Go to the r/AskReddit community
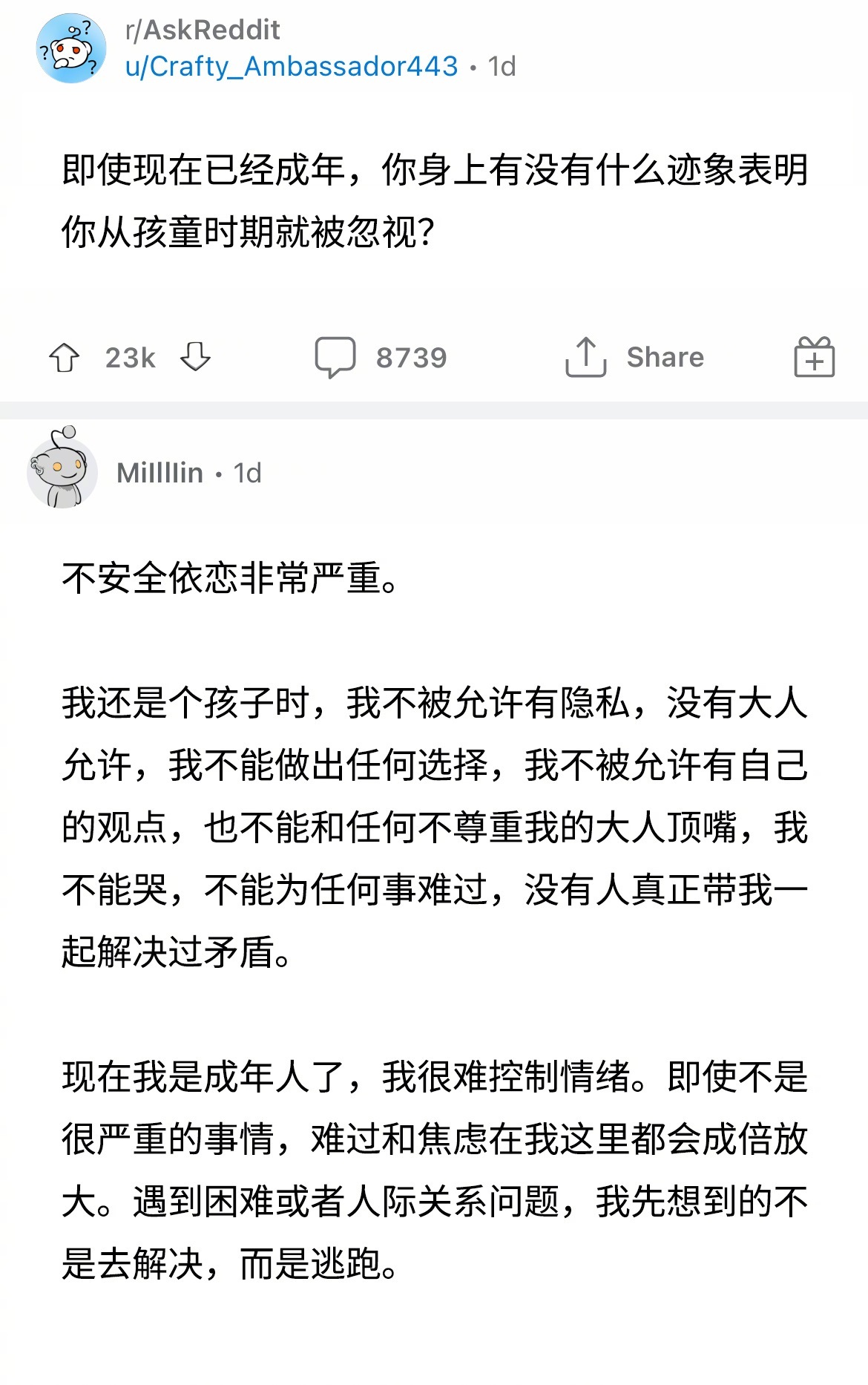 click(x=203, y=30)
